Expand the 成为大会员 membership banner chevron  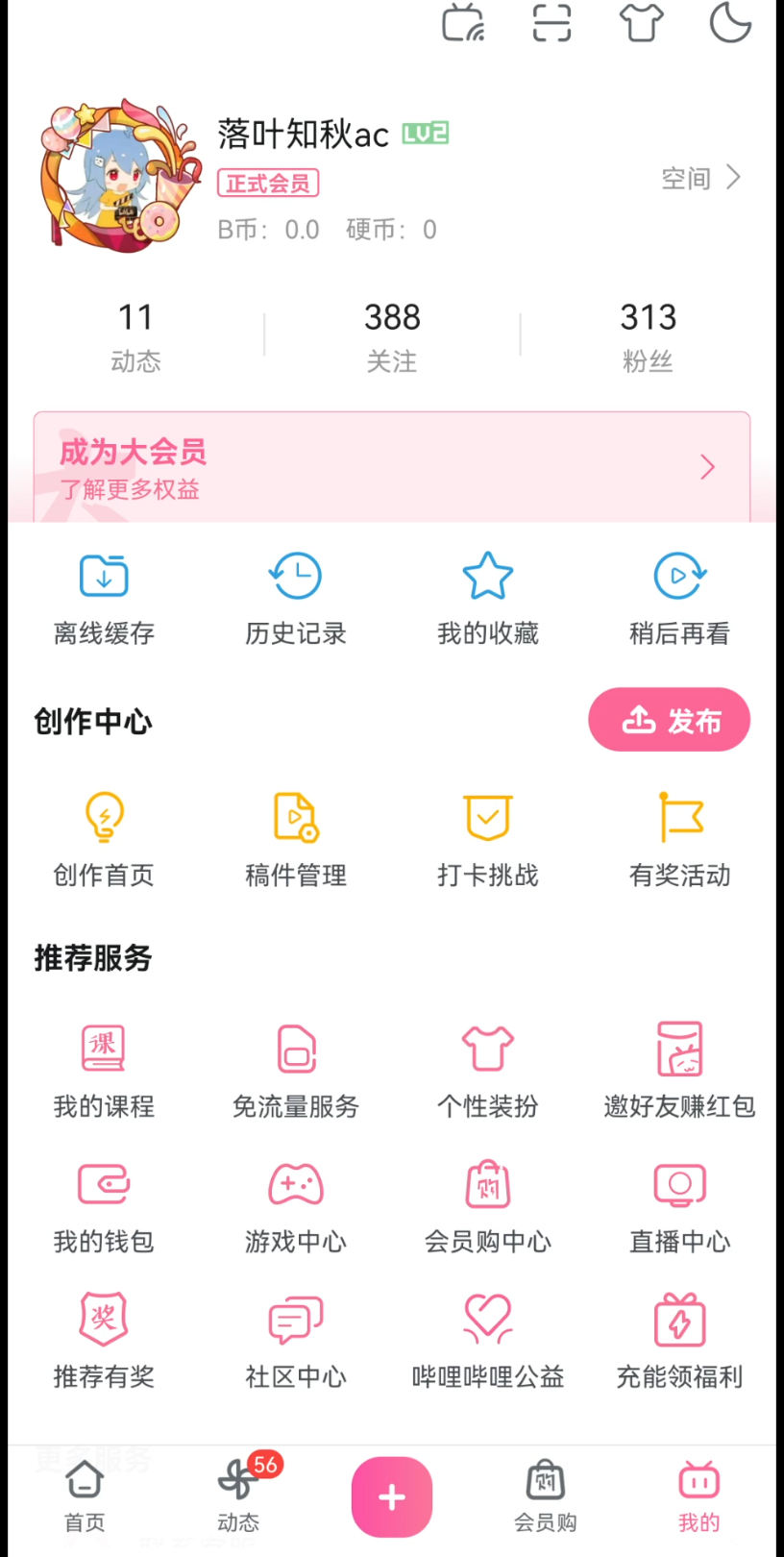(707, 467)
